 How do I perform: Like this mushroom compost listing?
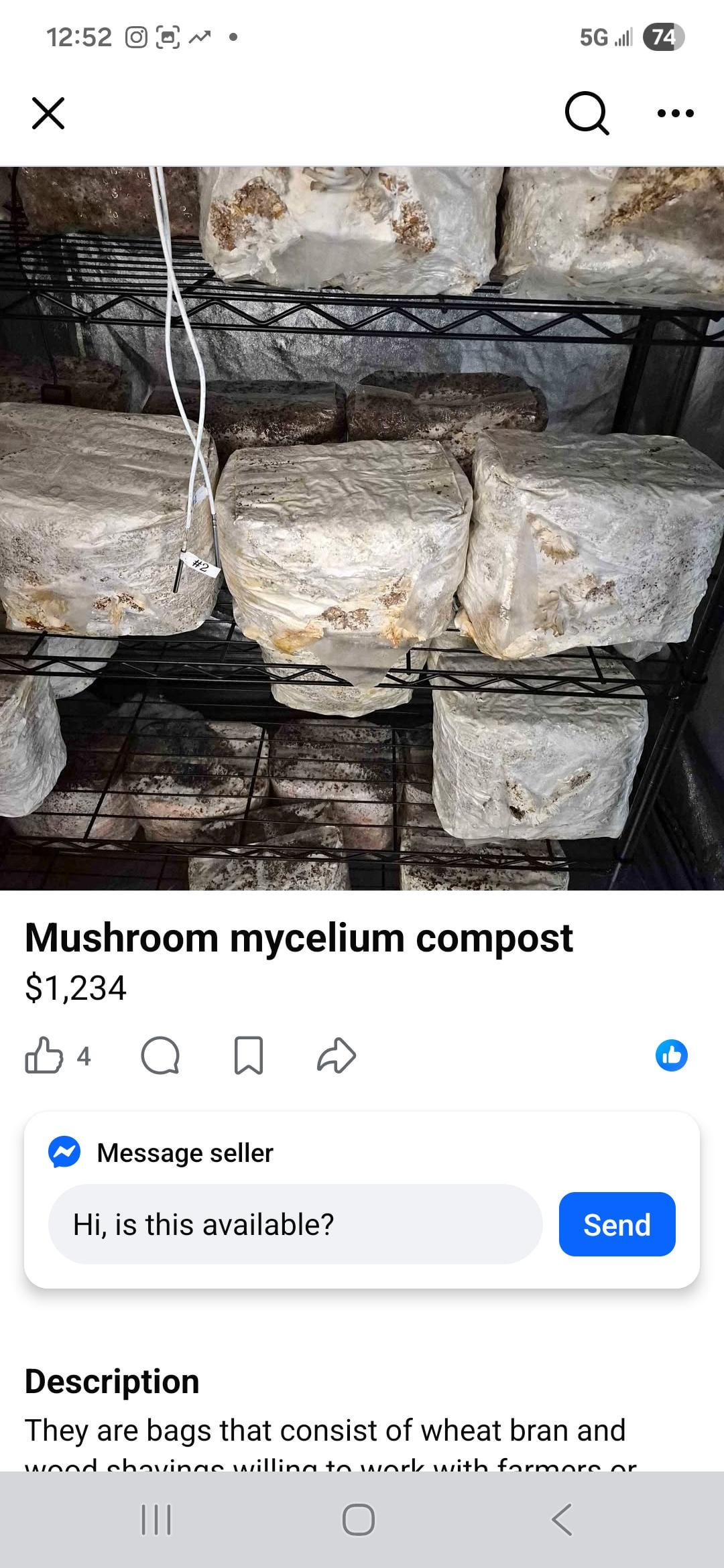(44, 1055)
